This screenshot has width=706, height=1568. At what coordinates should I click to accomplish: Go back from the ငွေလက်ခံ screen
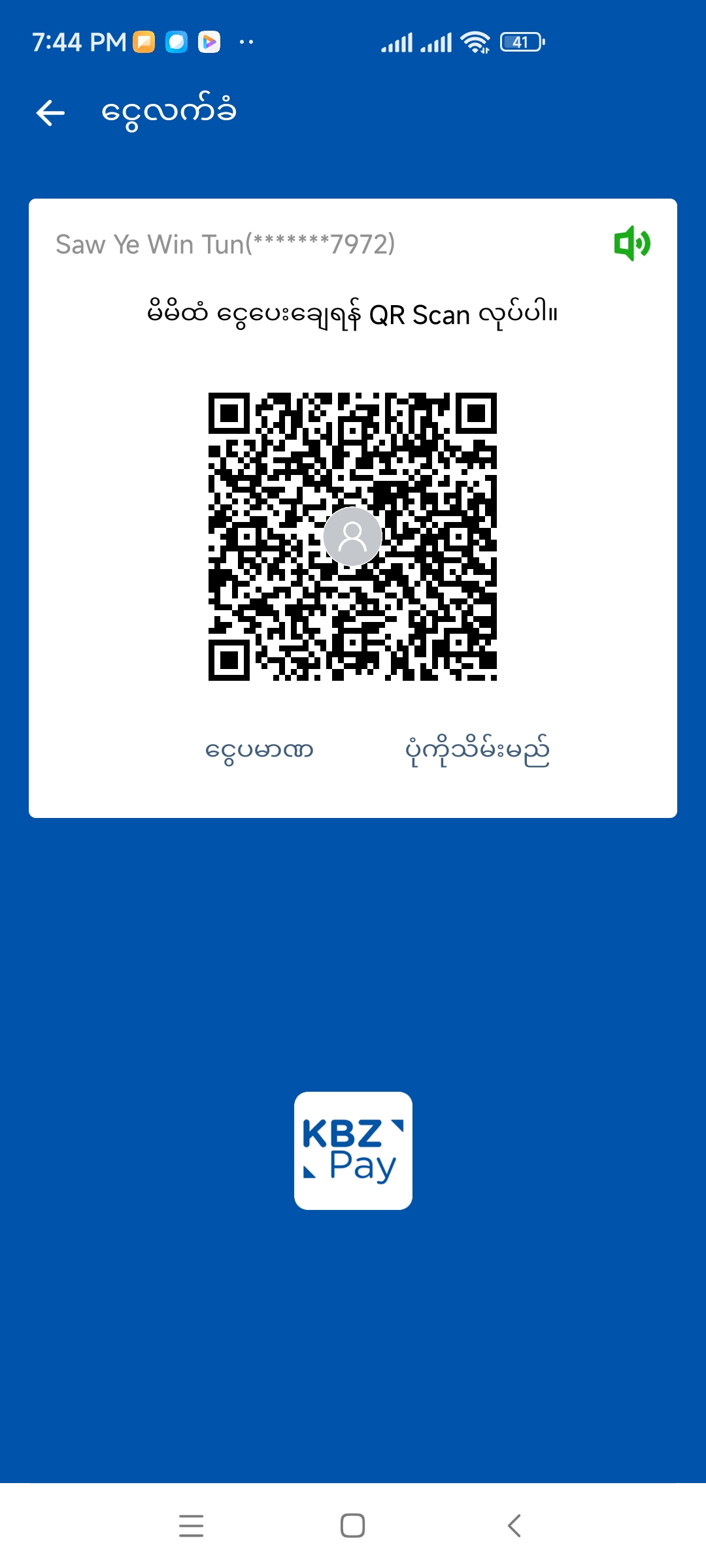[50, 113]
